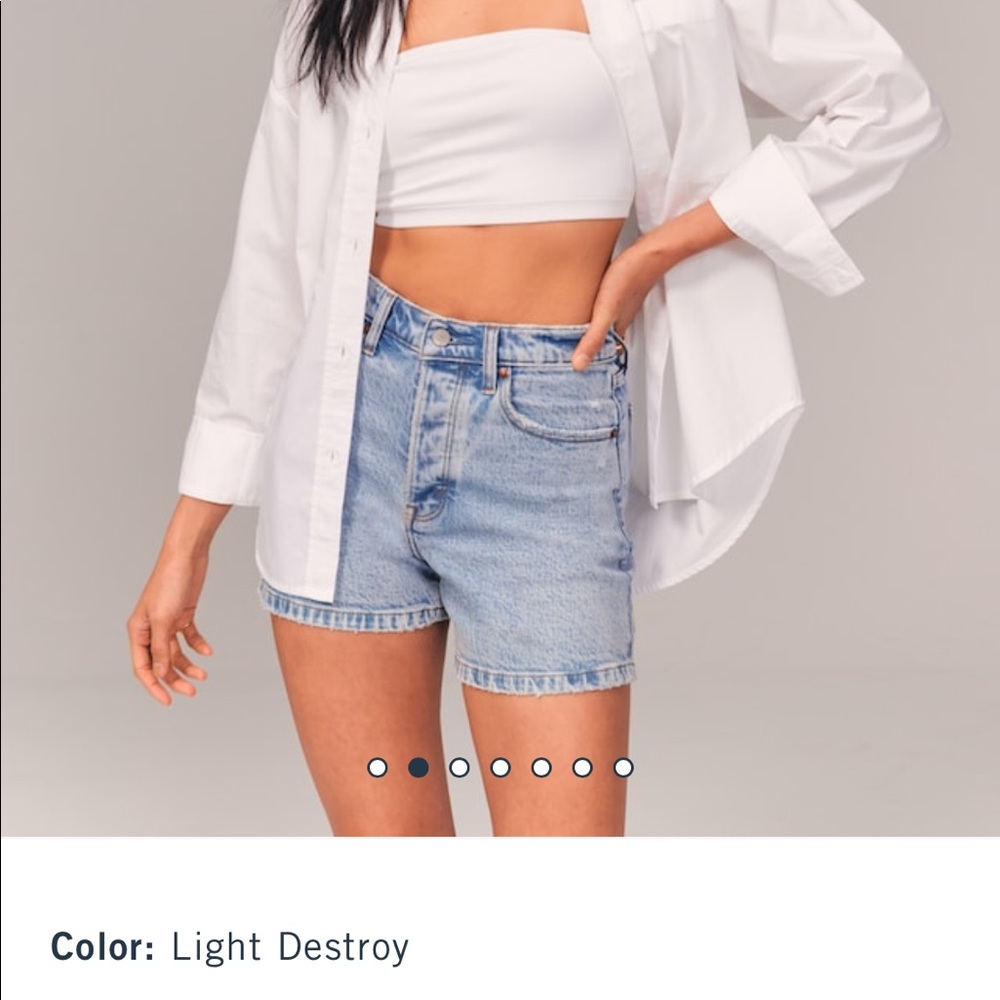This screenshot has height=1000, width=1000.
Task: Tap the sixth image indicator dot
Action: (582, 767)
